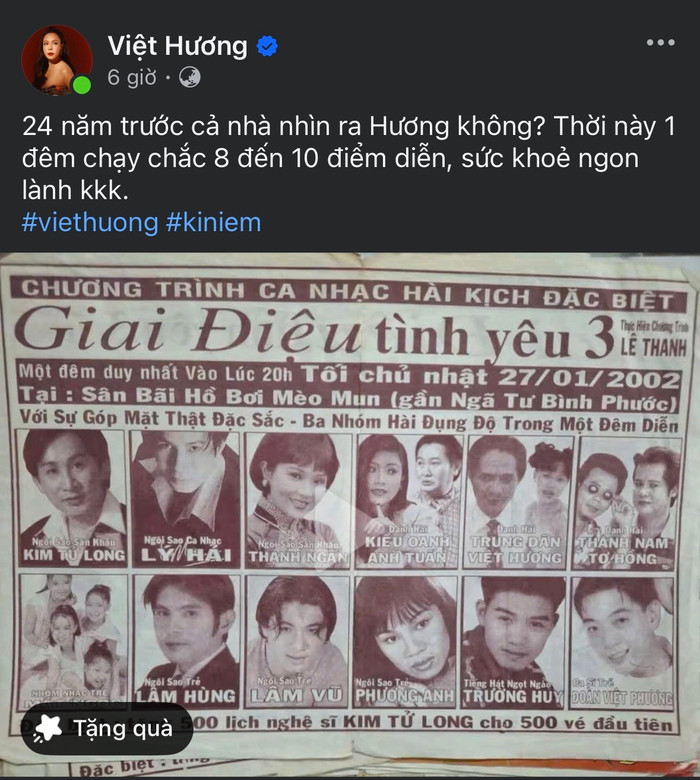Open the #kiniem hashtag
Screen dimensions: 700x780
pos(213,221)
